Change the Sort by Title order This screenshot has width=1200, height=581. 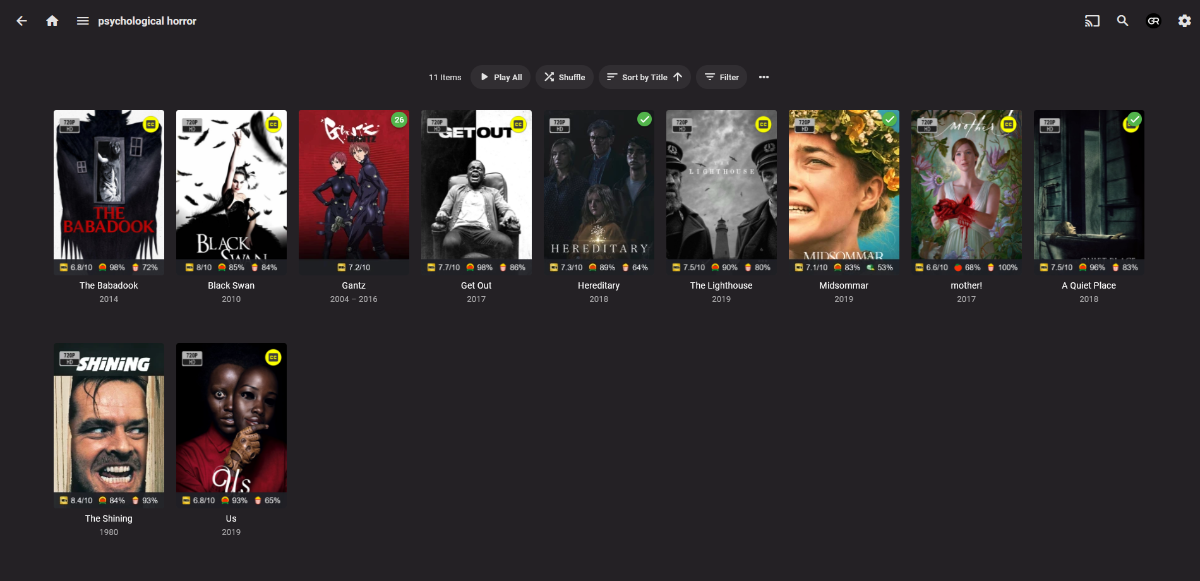[644, 77]
